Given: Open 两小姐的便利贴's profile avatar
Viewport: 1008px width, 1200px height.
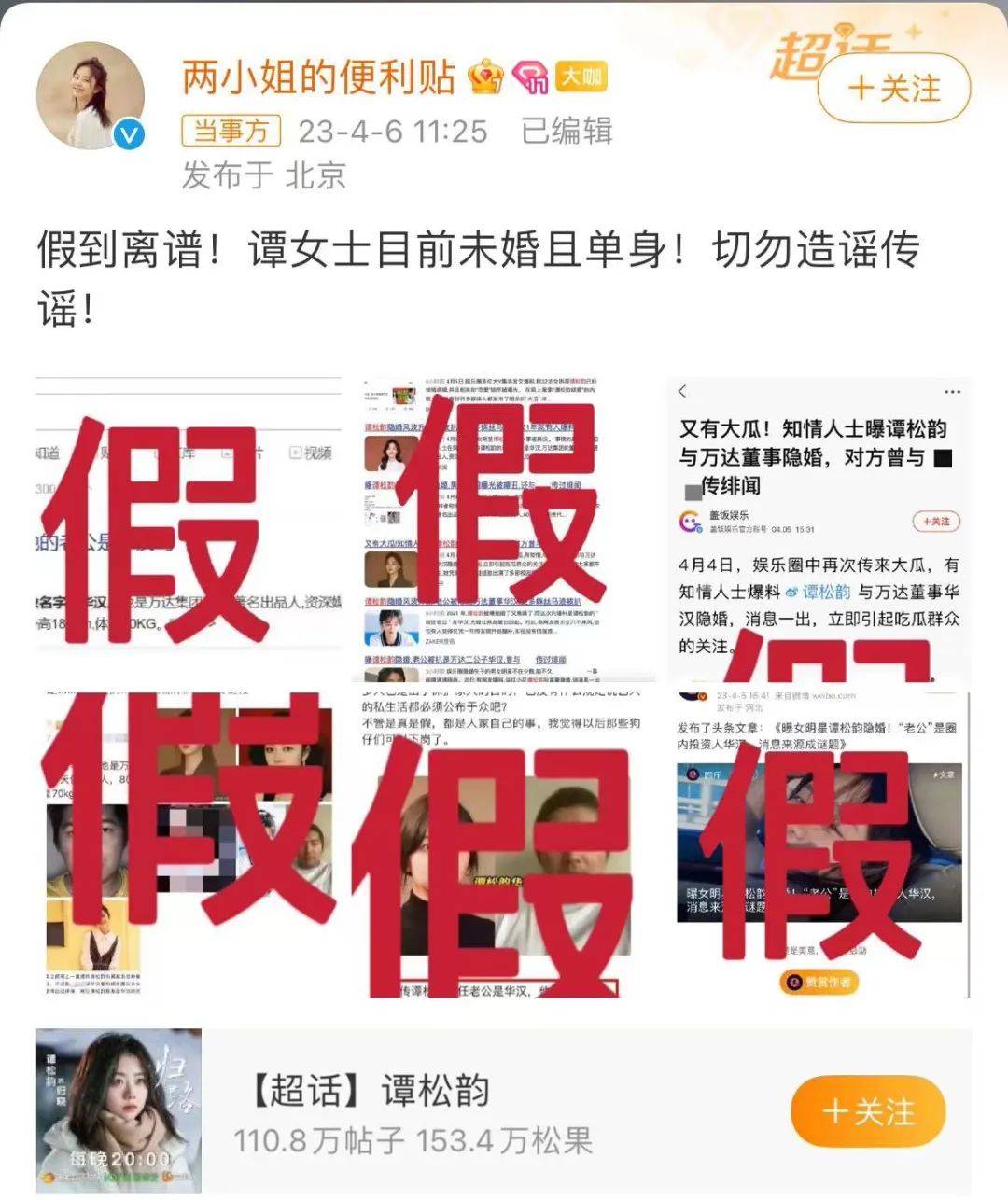Looking at the screenshot, I should click(x=91, y=96).
